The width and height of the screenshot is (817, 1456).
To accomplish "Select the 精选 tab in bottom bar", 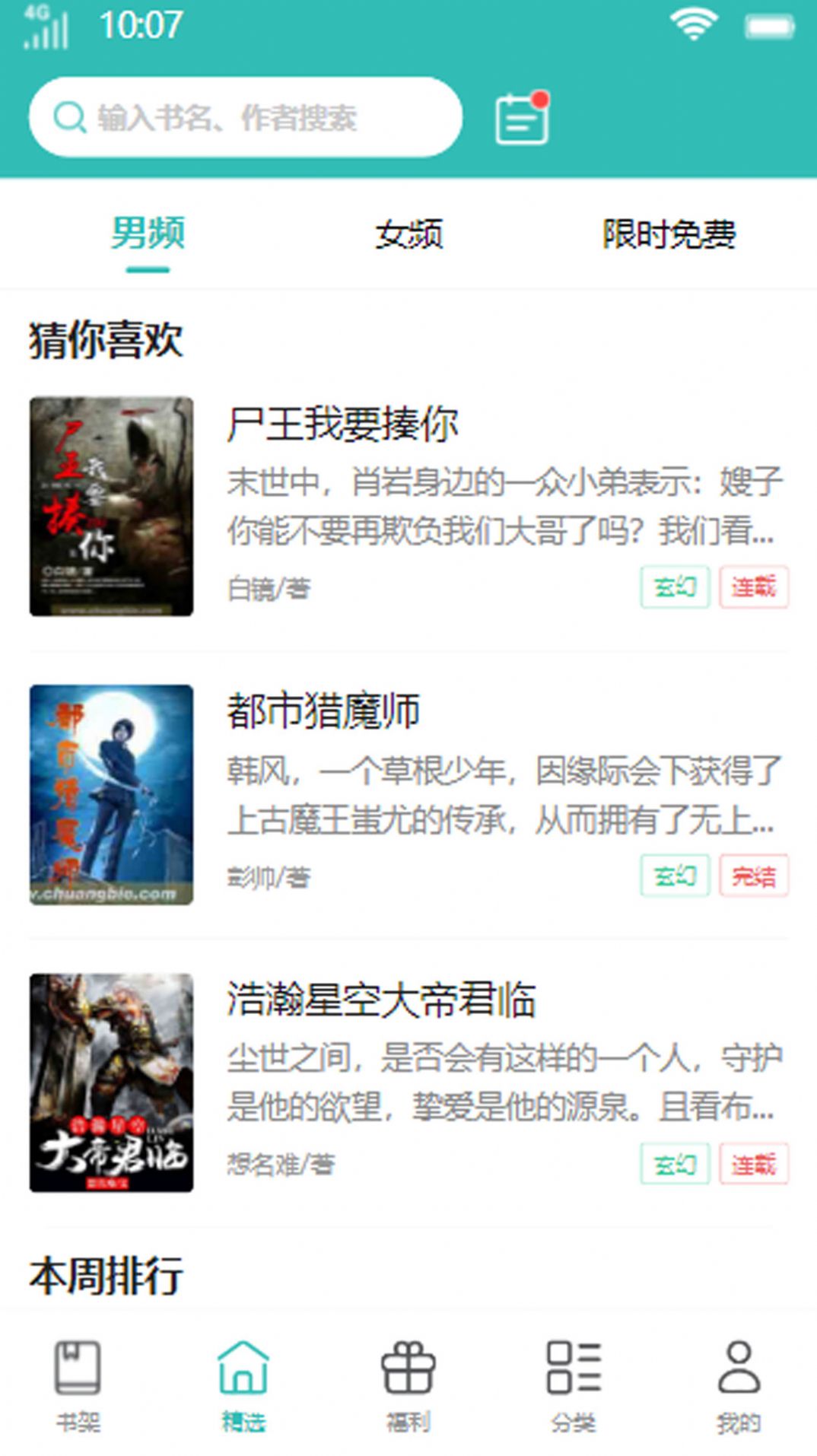I will pyautogui.click(x=243, y=1384).
